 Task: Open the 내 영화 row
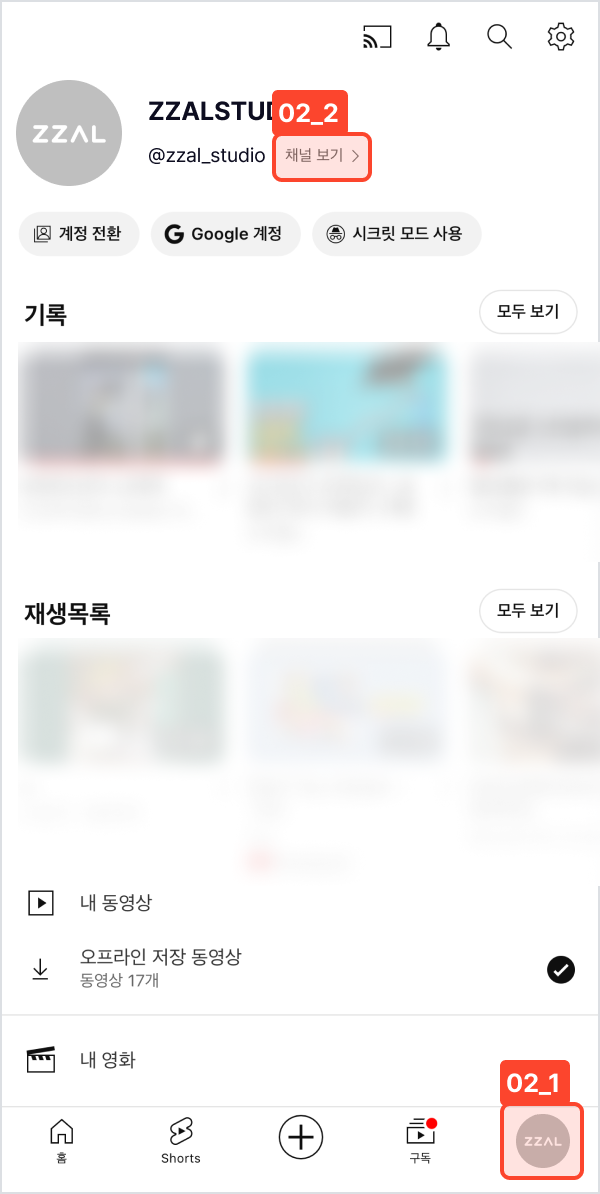pos(107,1060)
